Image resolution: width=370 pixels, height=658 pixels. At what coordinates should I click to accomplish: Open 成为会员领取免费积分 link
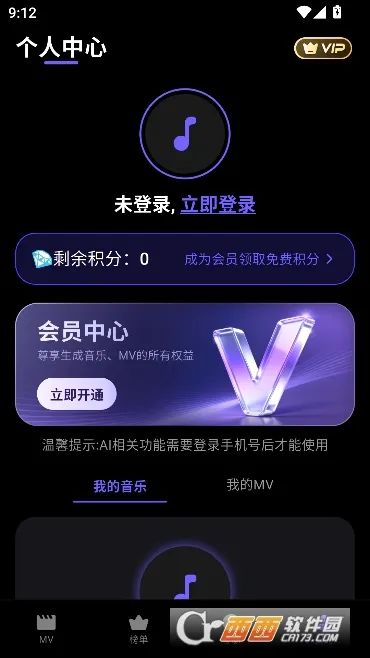(258, 259)
